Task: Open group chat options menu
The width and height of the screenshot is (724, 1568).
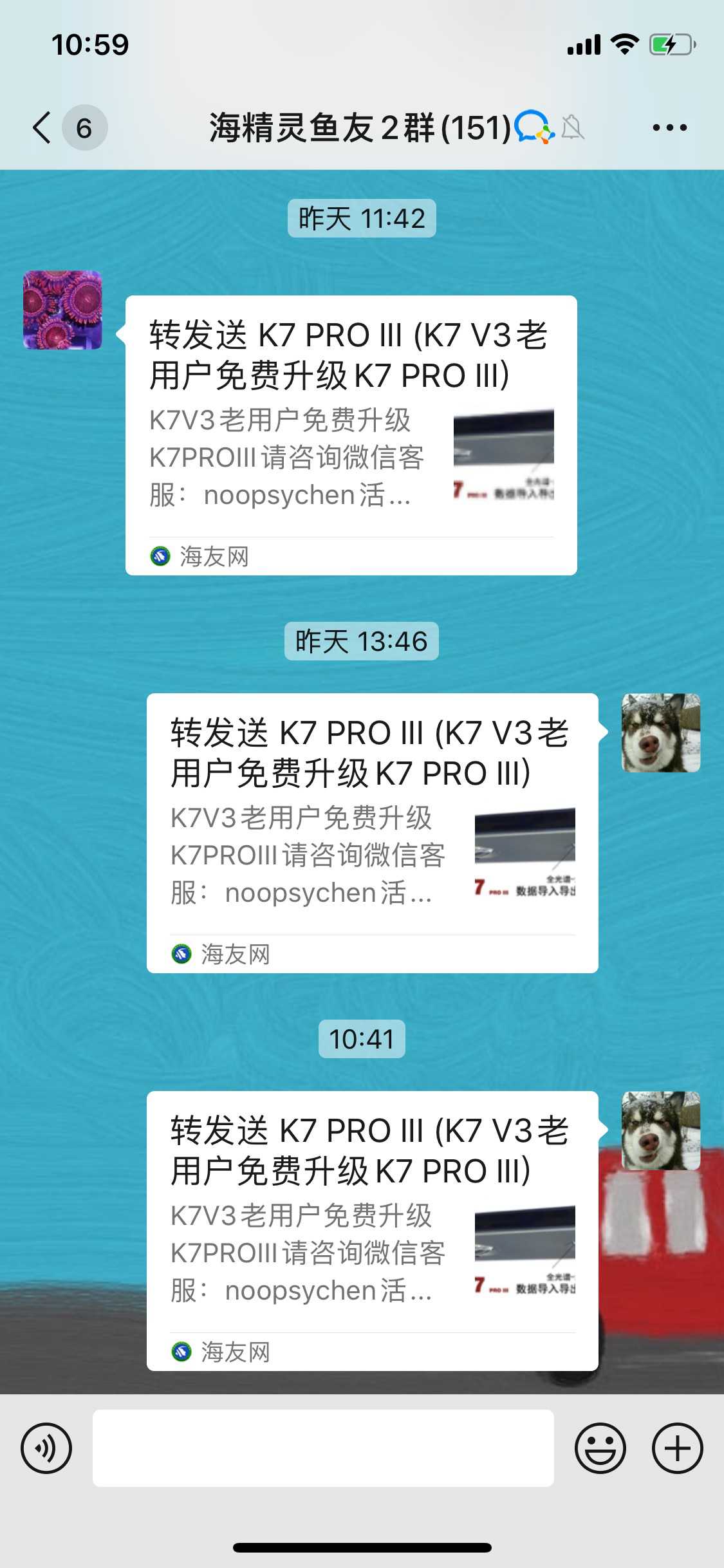Action: (669, 127)
